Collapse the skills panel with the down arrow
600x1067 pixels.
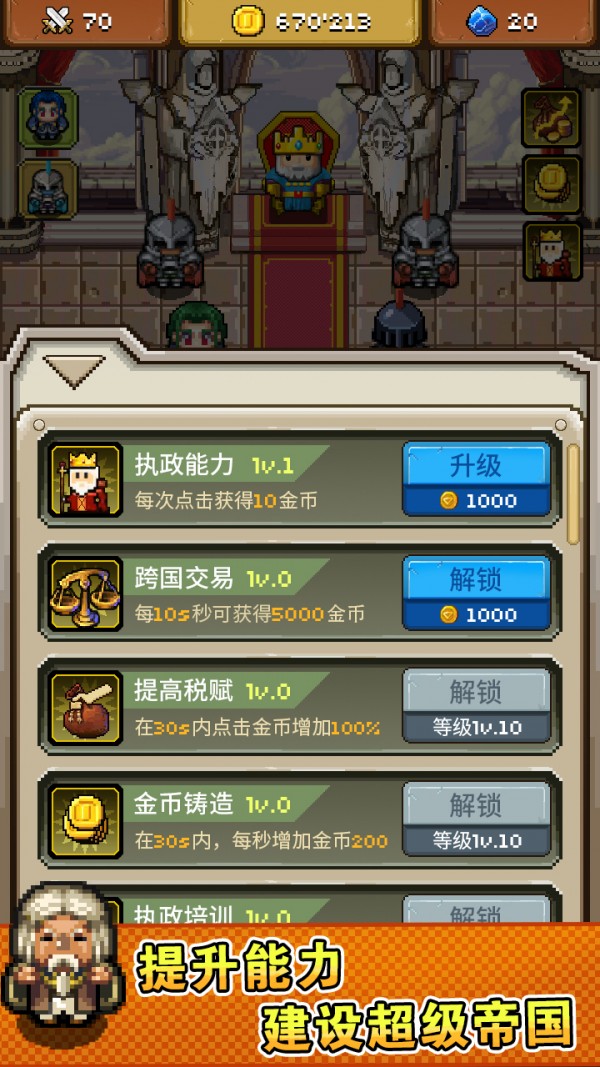[x=73, y=371]
